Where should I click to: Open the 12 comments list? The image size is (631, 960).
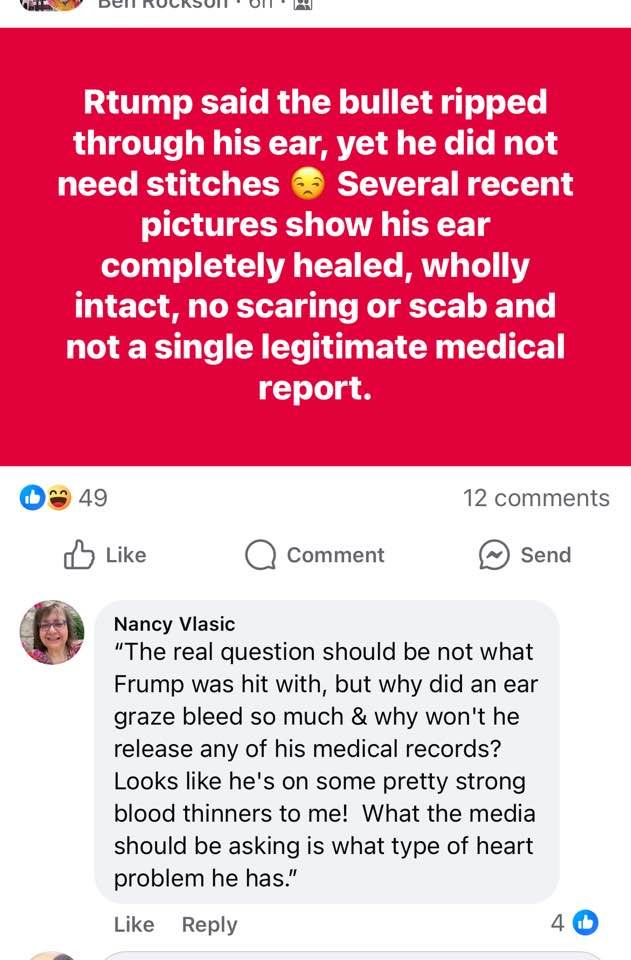tap(536, 498)
